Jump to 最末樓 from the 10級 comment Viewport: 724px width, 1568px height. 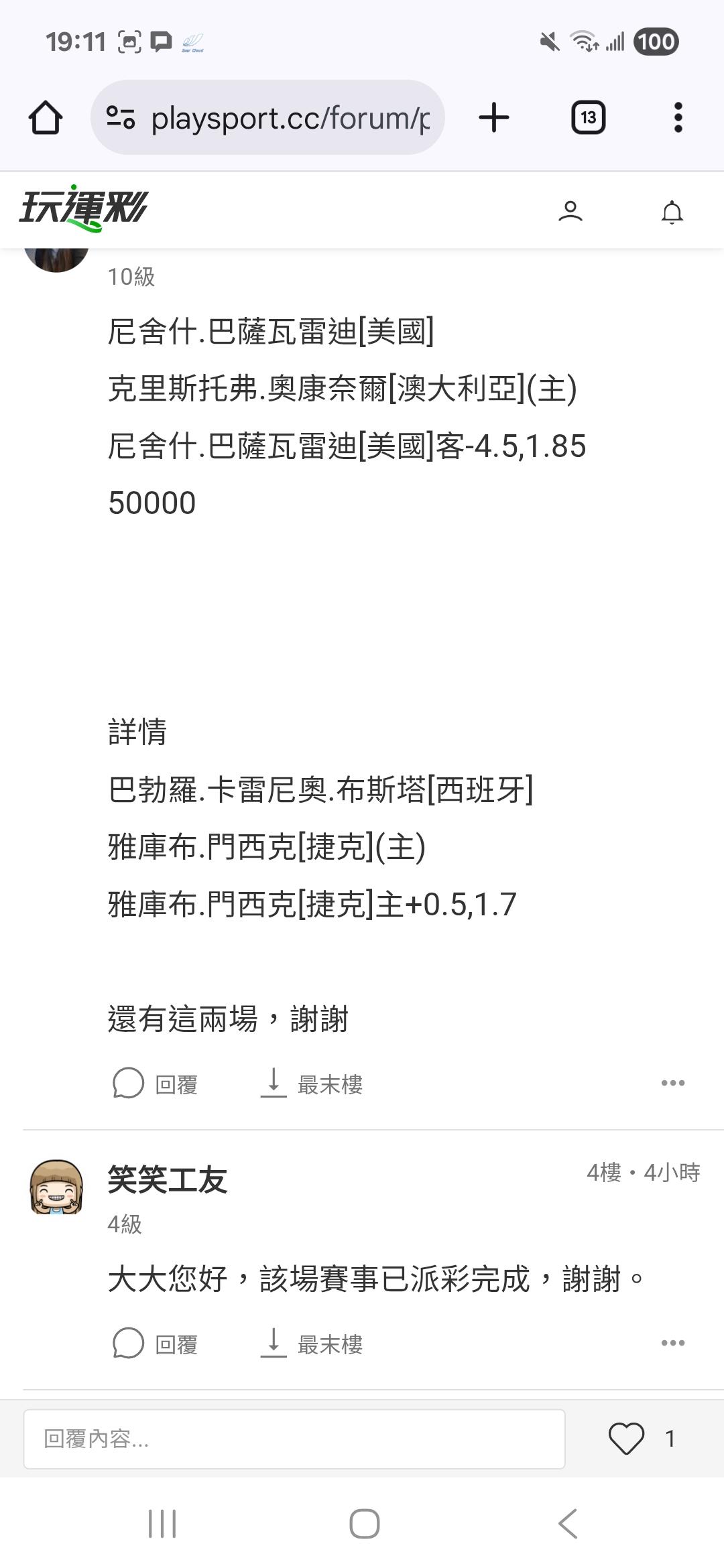[312, 1084]
